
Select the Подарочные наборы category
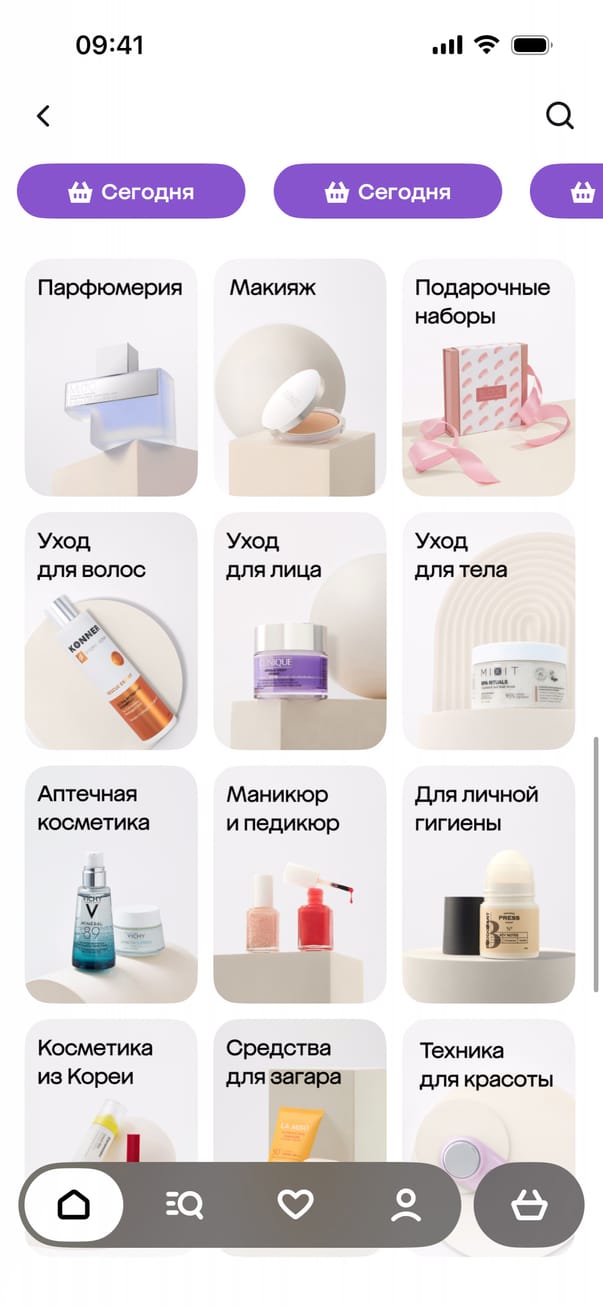click(488, 378)
